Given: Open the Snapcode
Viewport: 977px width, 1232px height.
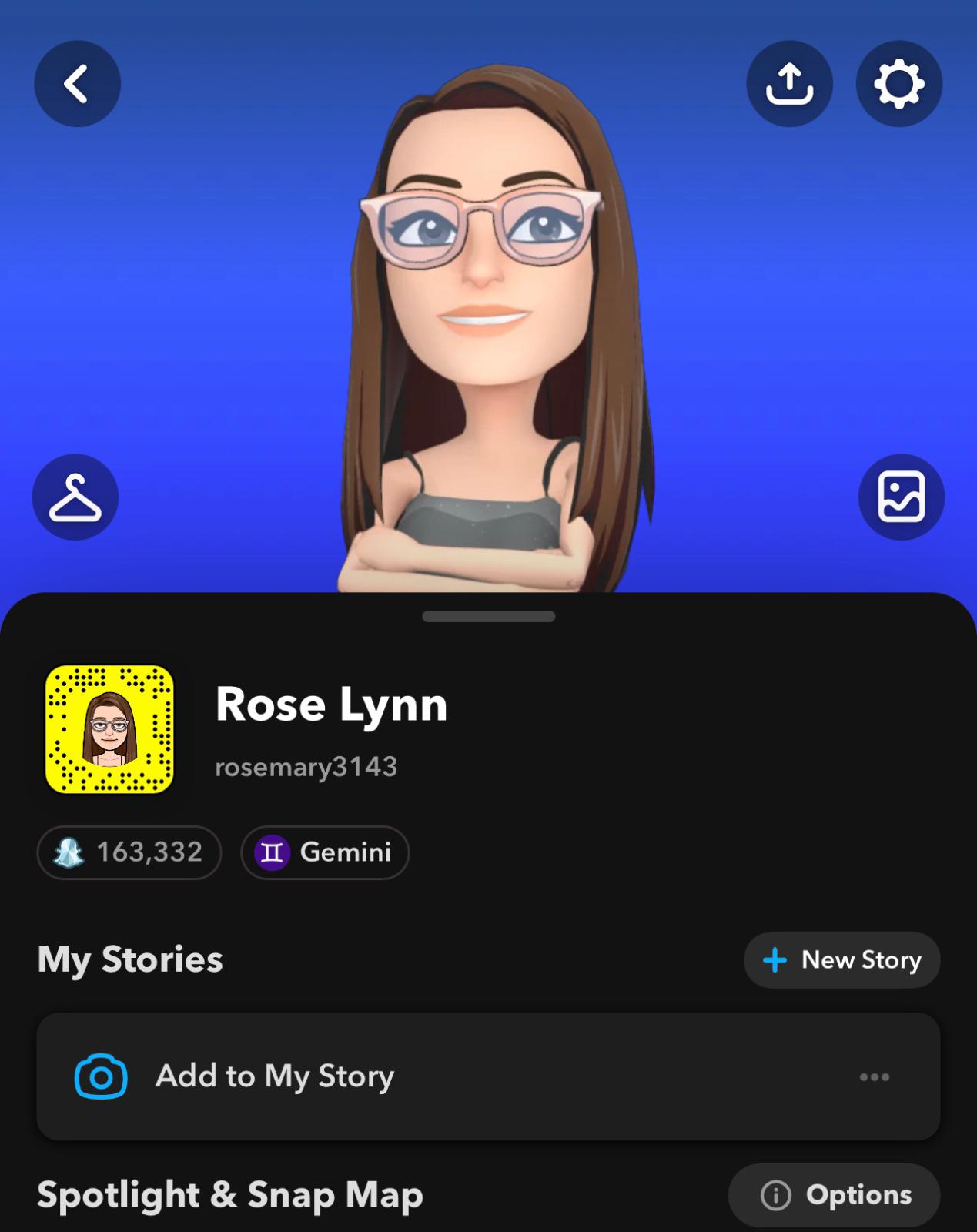Looking at the screenshot, I should point(109,729).
